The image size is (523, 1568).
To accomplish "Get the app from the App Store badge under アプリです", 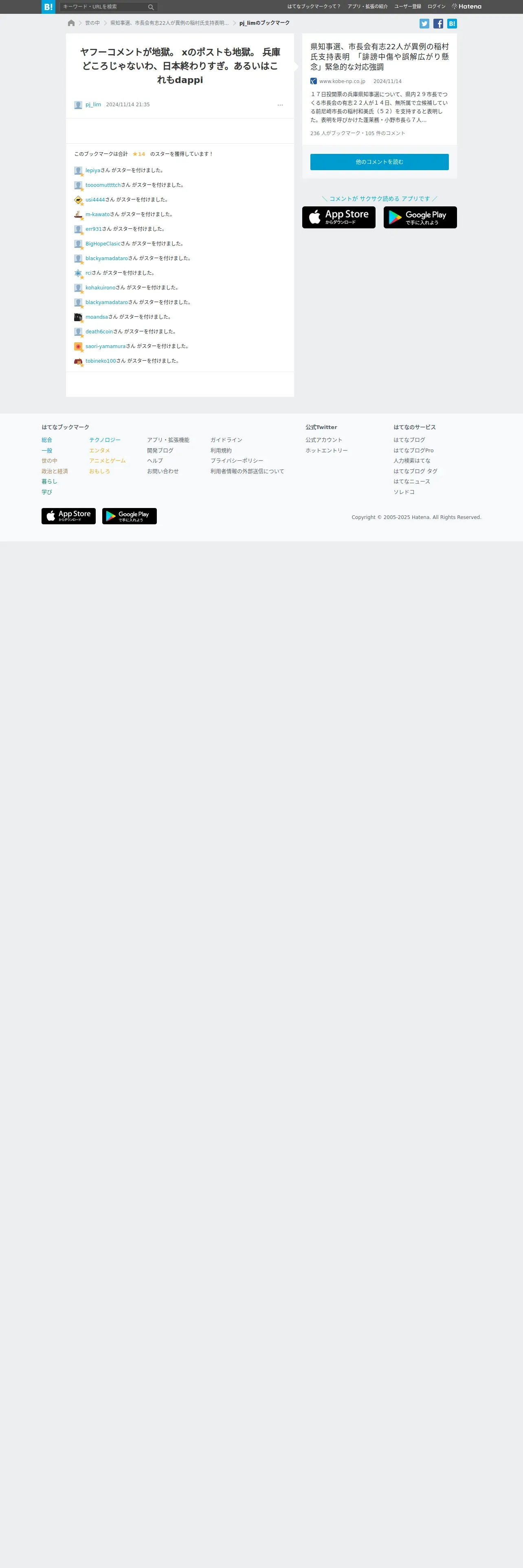I will [x=338, y=217].
